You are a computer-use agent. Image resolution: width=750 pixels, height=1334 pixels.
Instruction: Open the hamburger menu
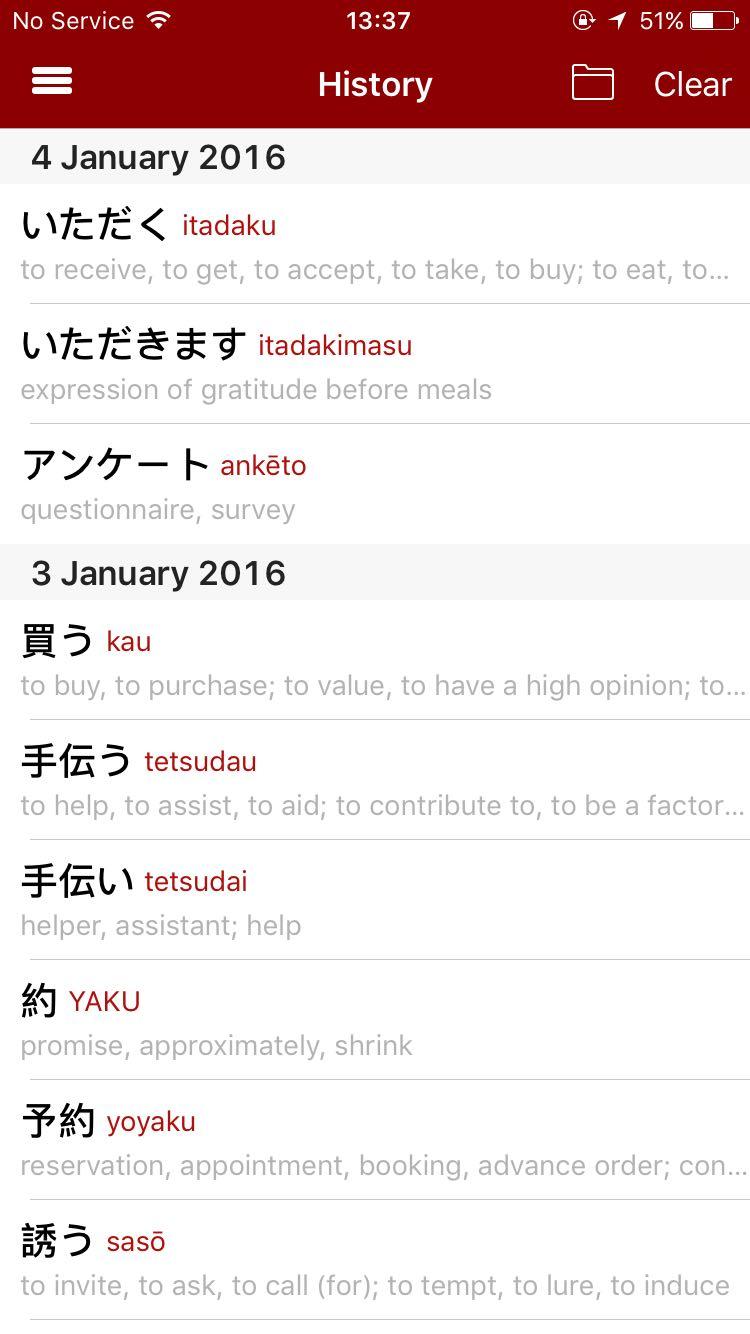point(52,82)
